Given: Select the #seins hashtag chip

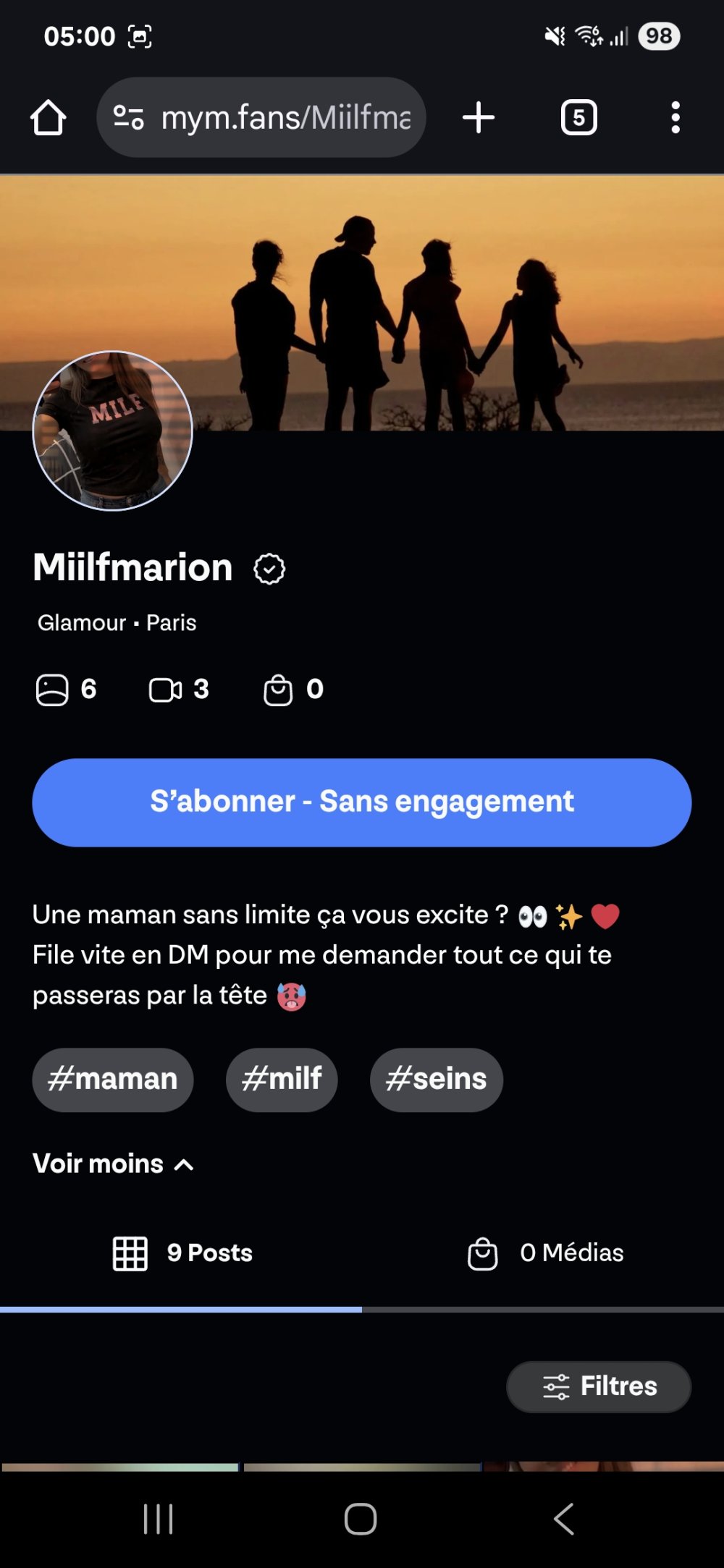Looking at the screenshot, I should pyautogui.click(x=437, y=1080).
